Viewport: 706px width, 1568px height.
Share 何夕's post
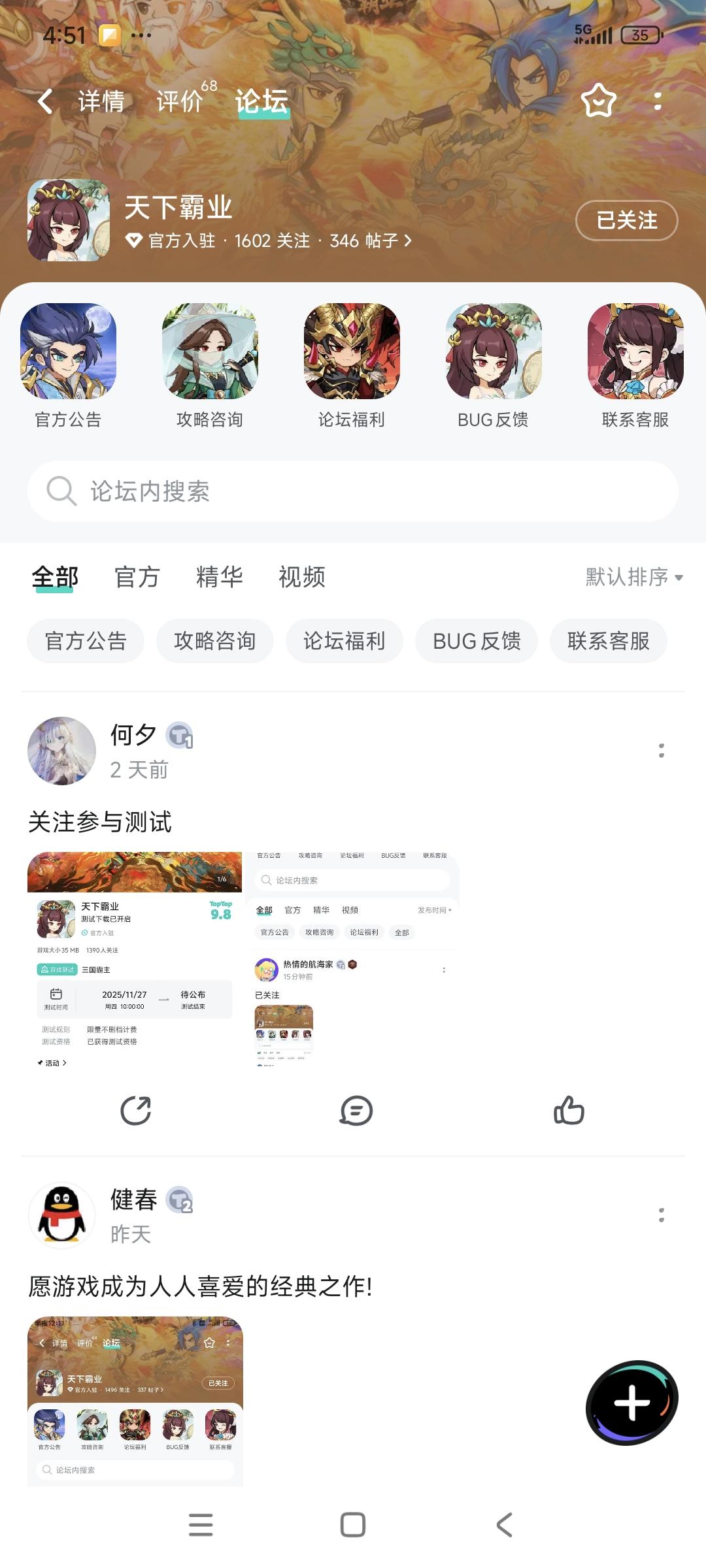[x=136, y=1111]
